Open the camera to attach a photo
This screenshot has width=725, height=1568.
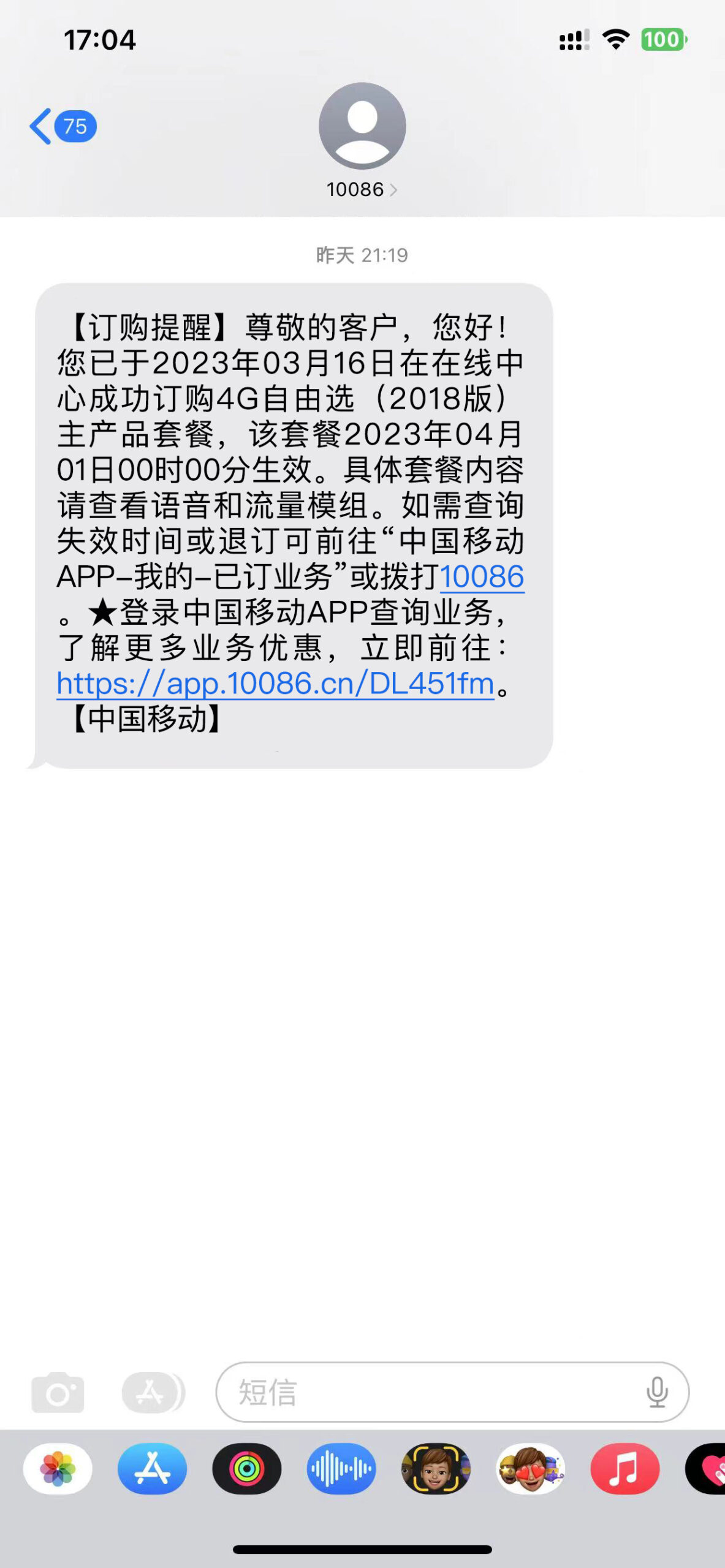tap(58, 1392)
